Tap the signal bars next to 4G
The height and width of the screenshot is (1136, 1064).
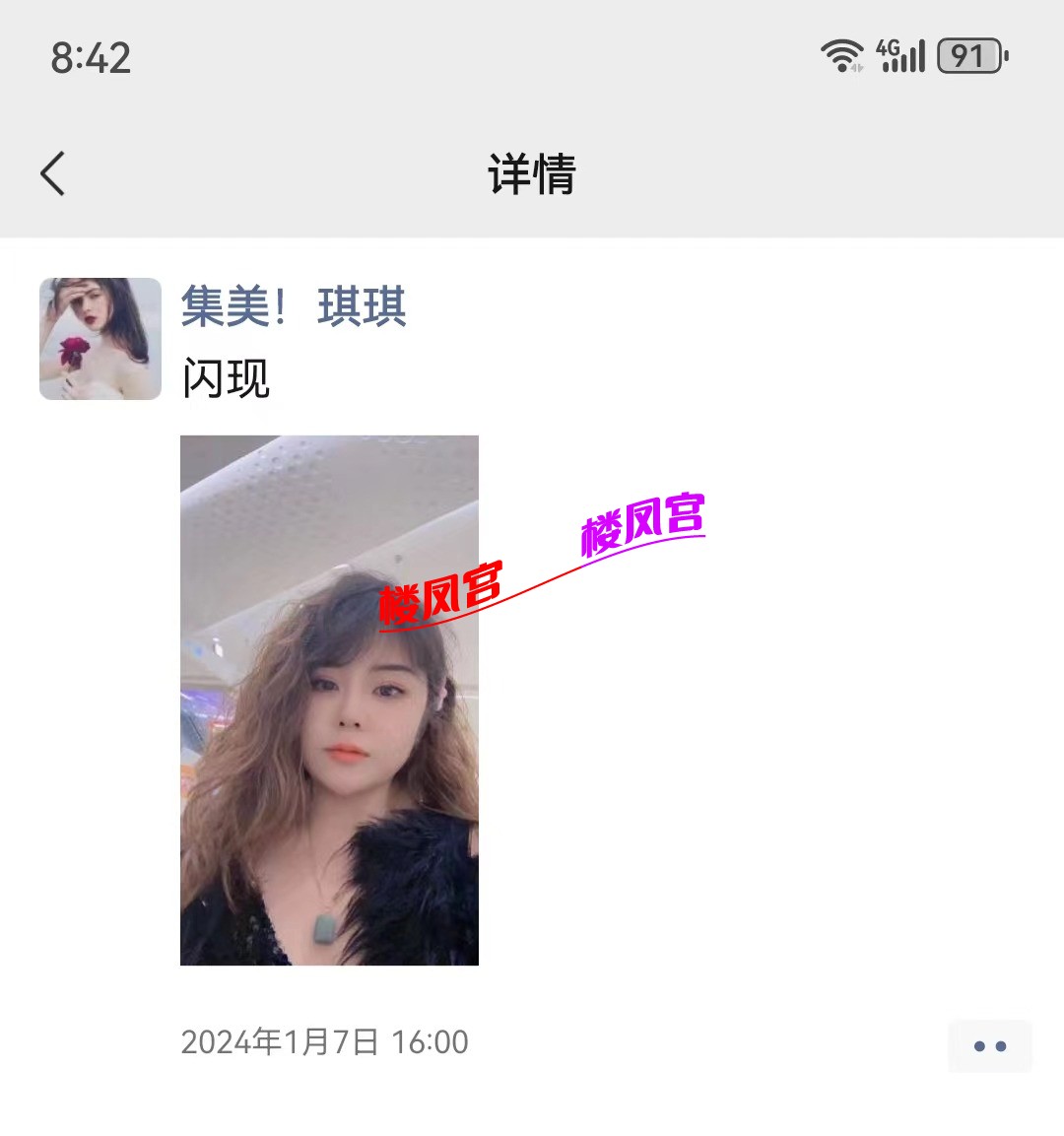coord(908,59)
